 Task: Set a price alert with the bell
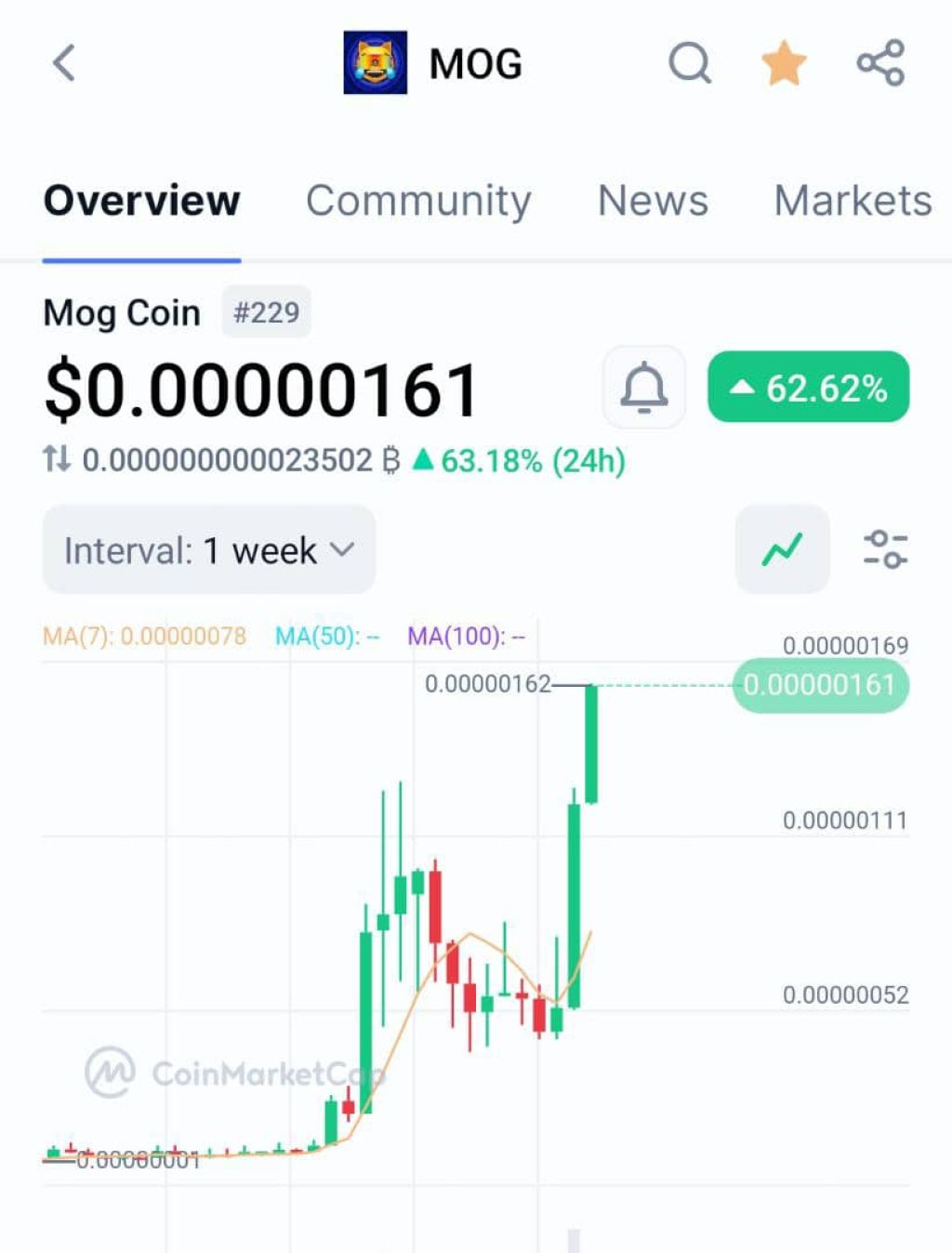pyautogui.click(x=643, y=388)
